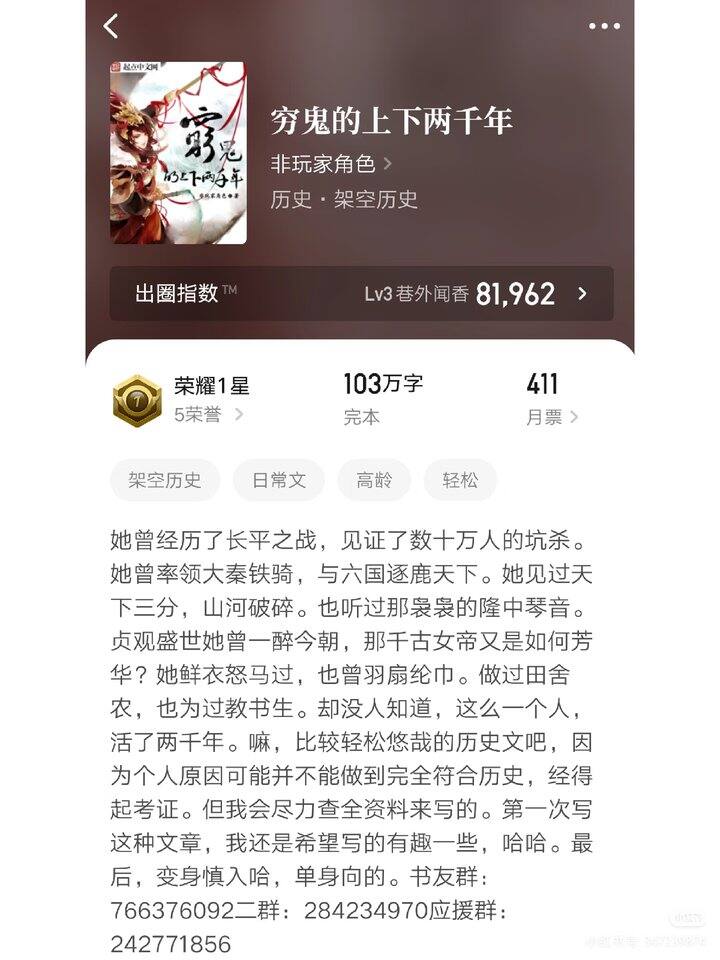Tap the 高龄 tag chip
The width and height of the screenshot is (720, 960).
(x=374, y=480)
